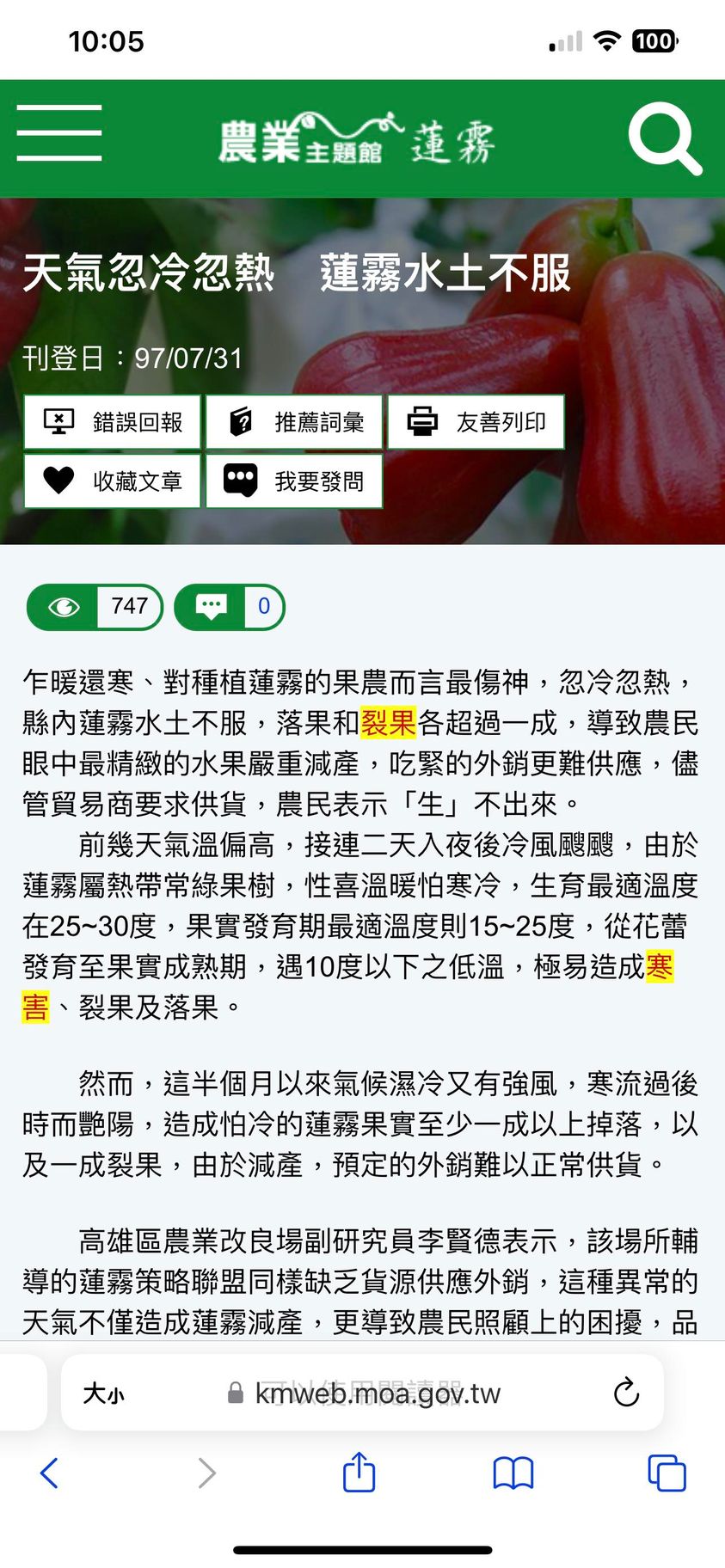The image size is (725, 1568).
Task: Open the site search magnifier
Action: [x=664, y=138]
